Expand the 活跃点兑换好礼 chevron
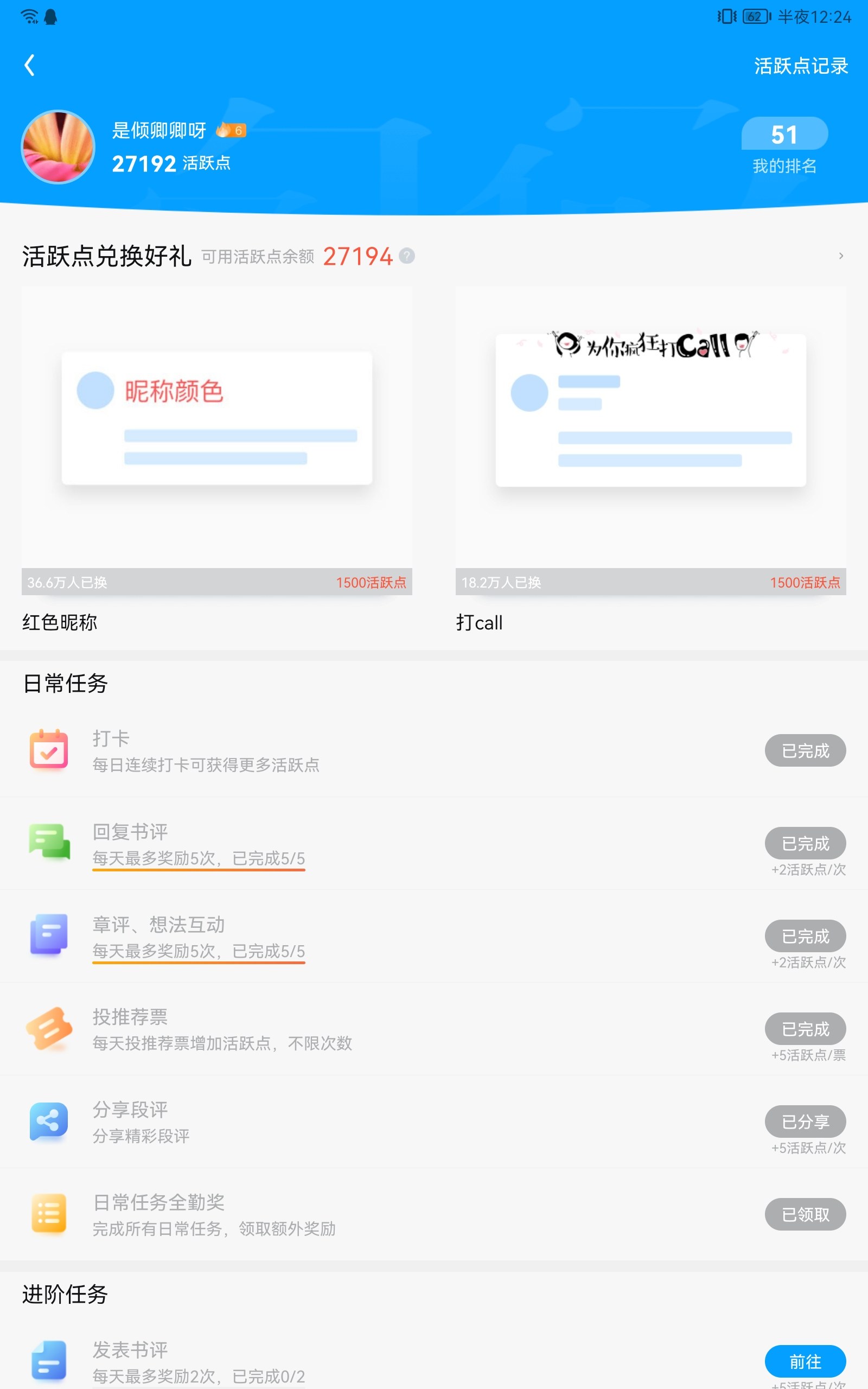The image size is (868, 1389). [841, 256]
